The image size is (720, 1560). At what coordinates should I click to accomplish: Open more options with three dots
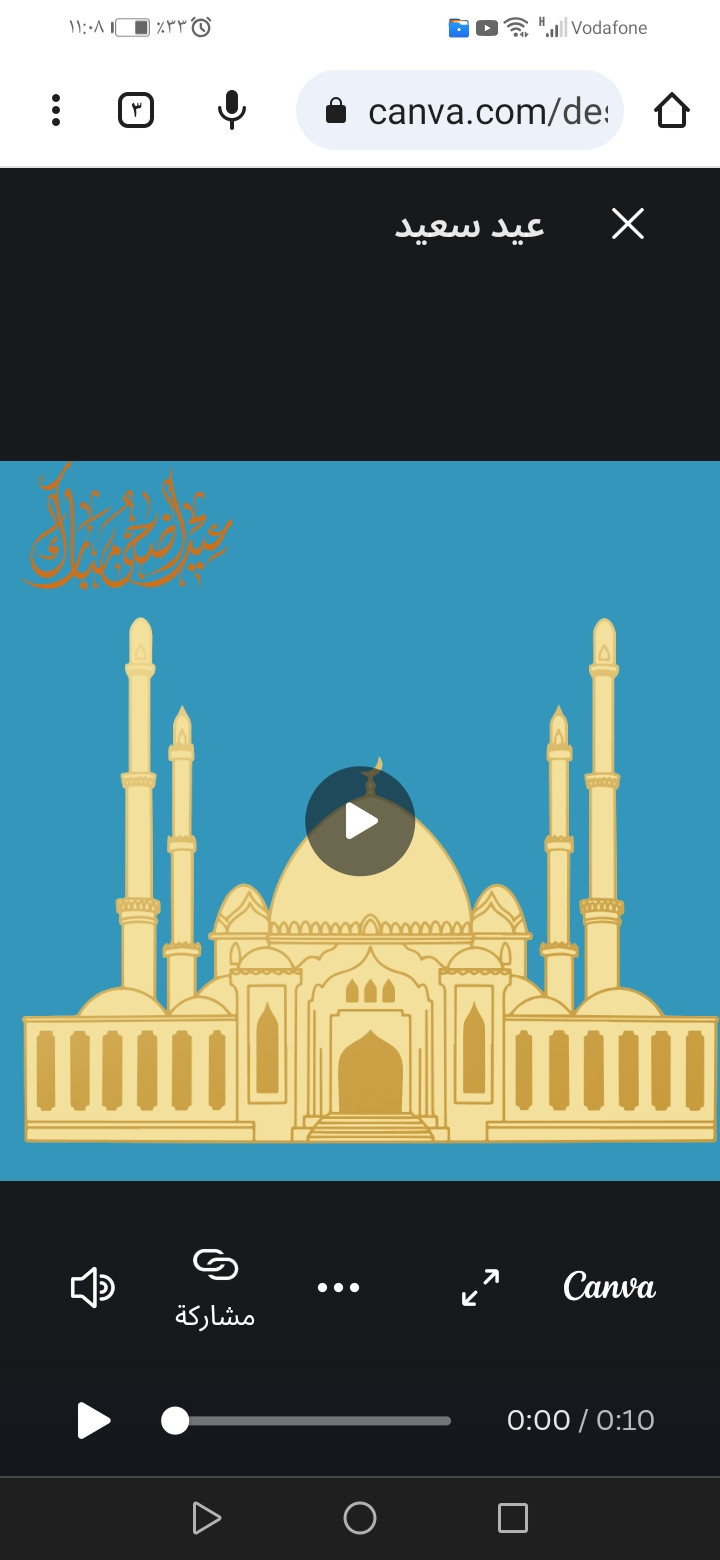click(338, 1287)
